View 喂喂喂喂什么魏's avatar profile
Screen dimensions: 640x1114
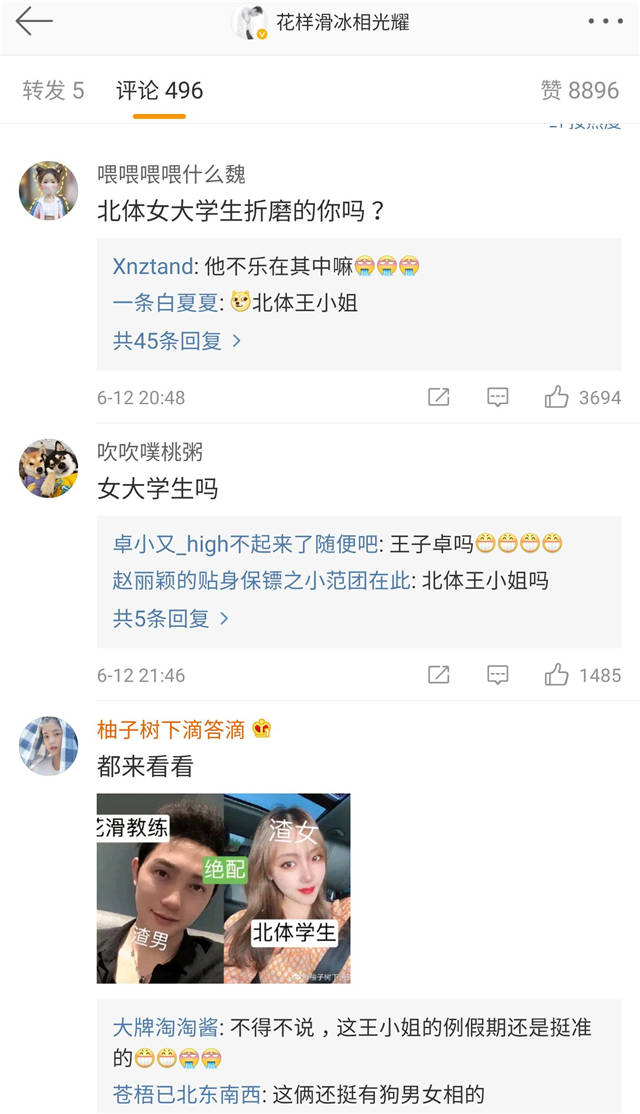[48, 190]
